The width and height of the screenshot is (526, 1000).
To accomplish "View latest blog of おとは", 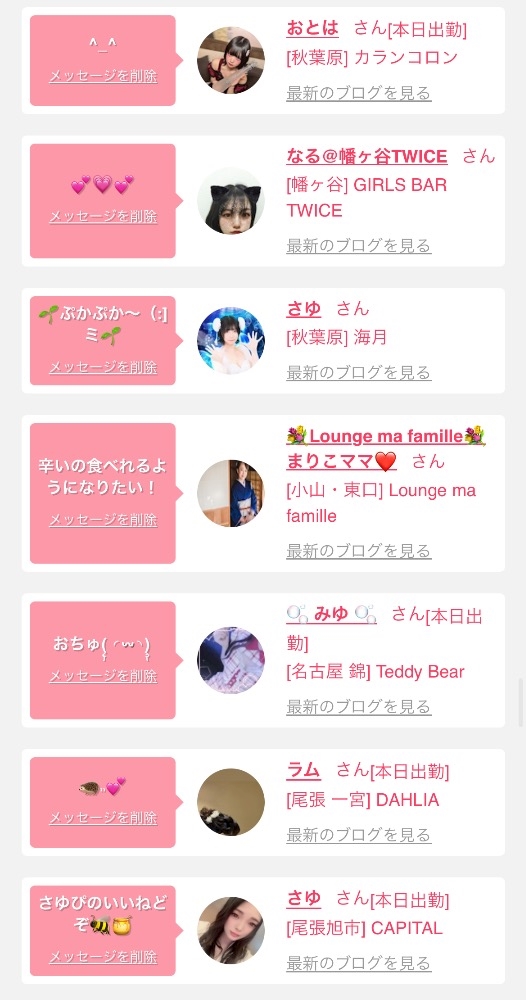I will pyautogui.click(x=359, y=93).
